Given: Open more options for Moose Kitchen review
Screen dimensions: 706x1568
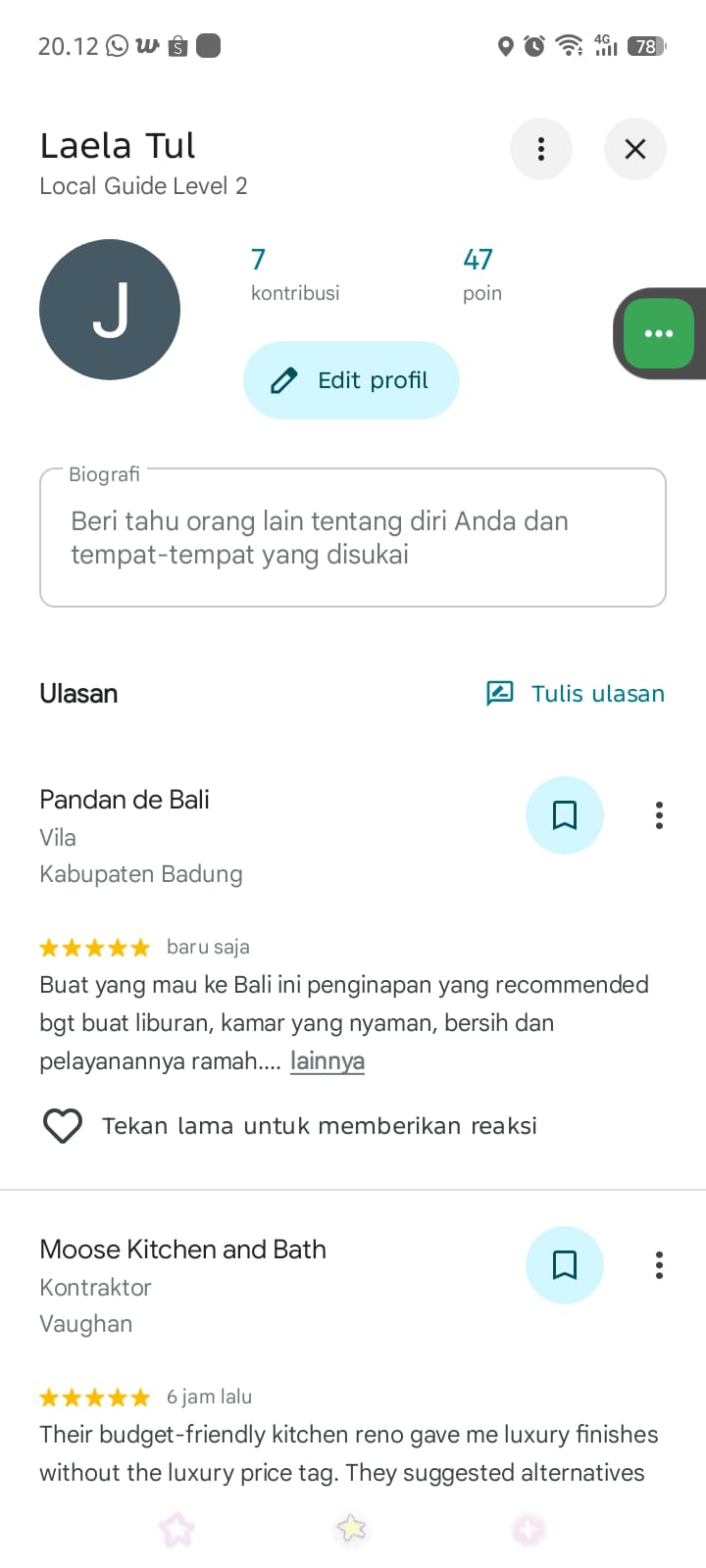Looking at the screenshot, I should click(x=659, y=1265).
